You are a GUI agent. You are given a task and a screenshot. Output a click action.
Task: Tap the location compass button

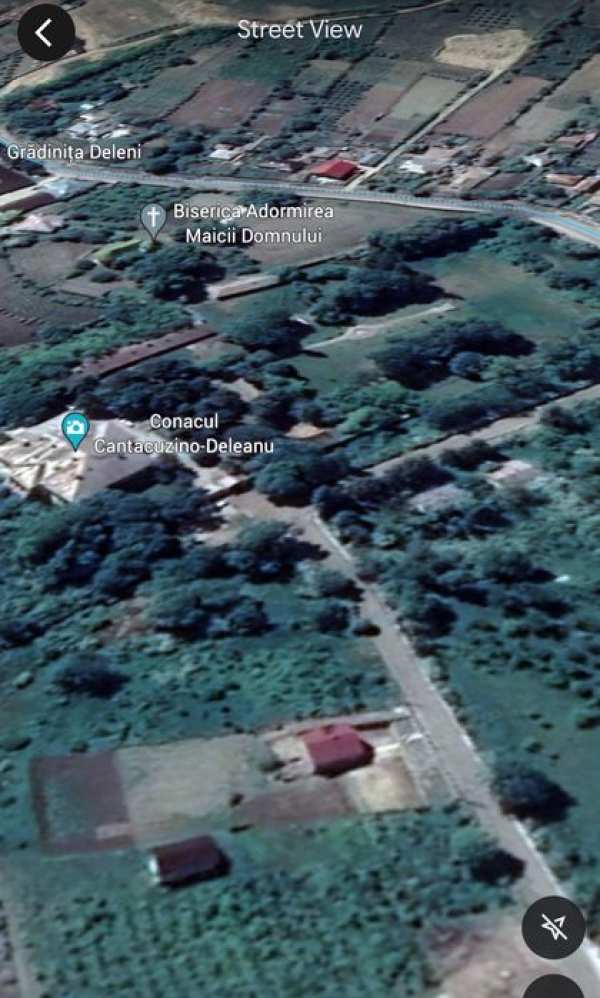point(553,927)
